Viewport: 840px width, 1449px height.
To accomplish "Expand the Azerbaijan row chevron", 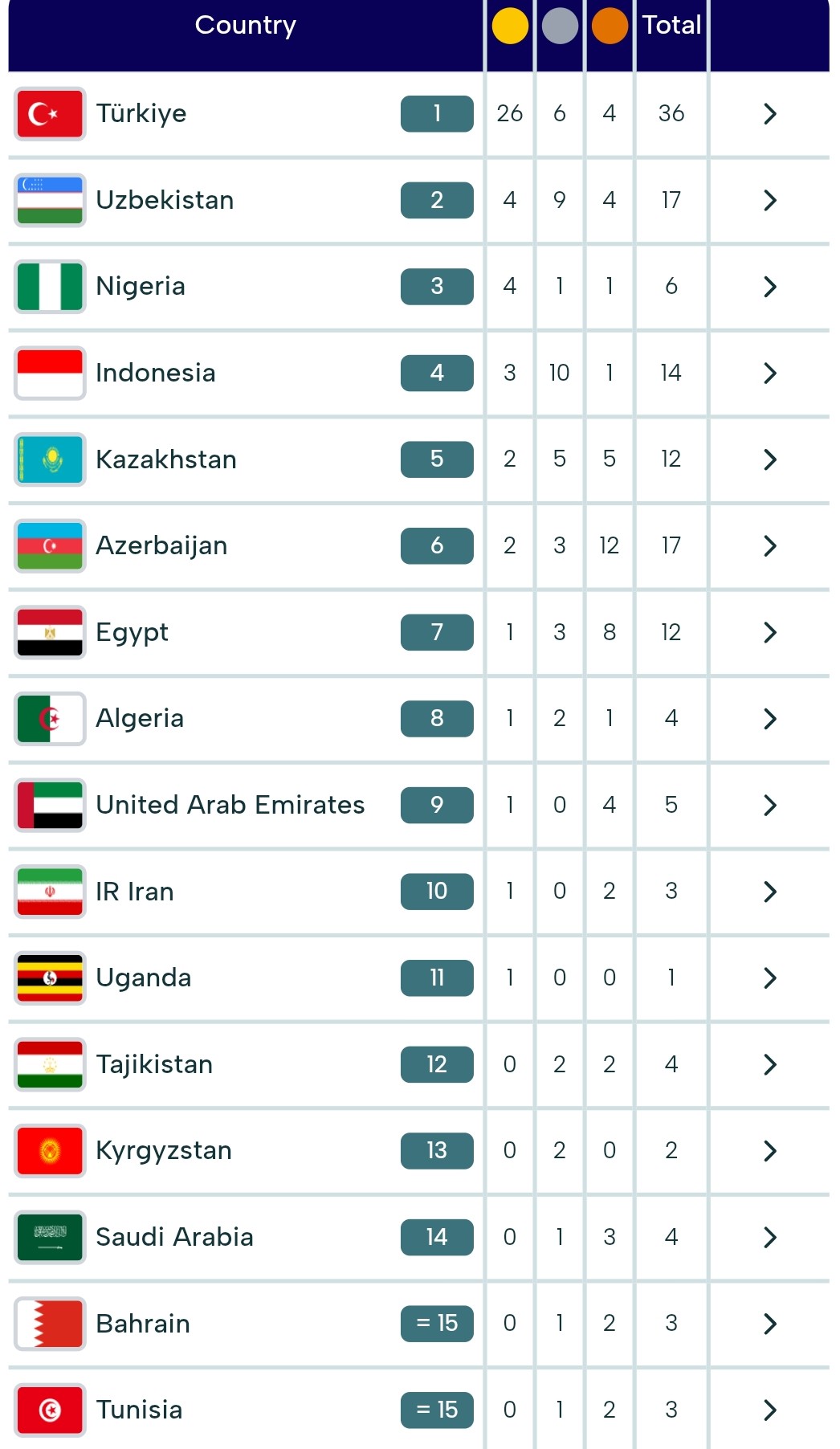I will pos(769,545).
